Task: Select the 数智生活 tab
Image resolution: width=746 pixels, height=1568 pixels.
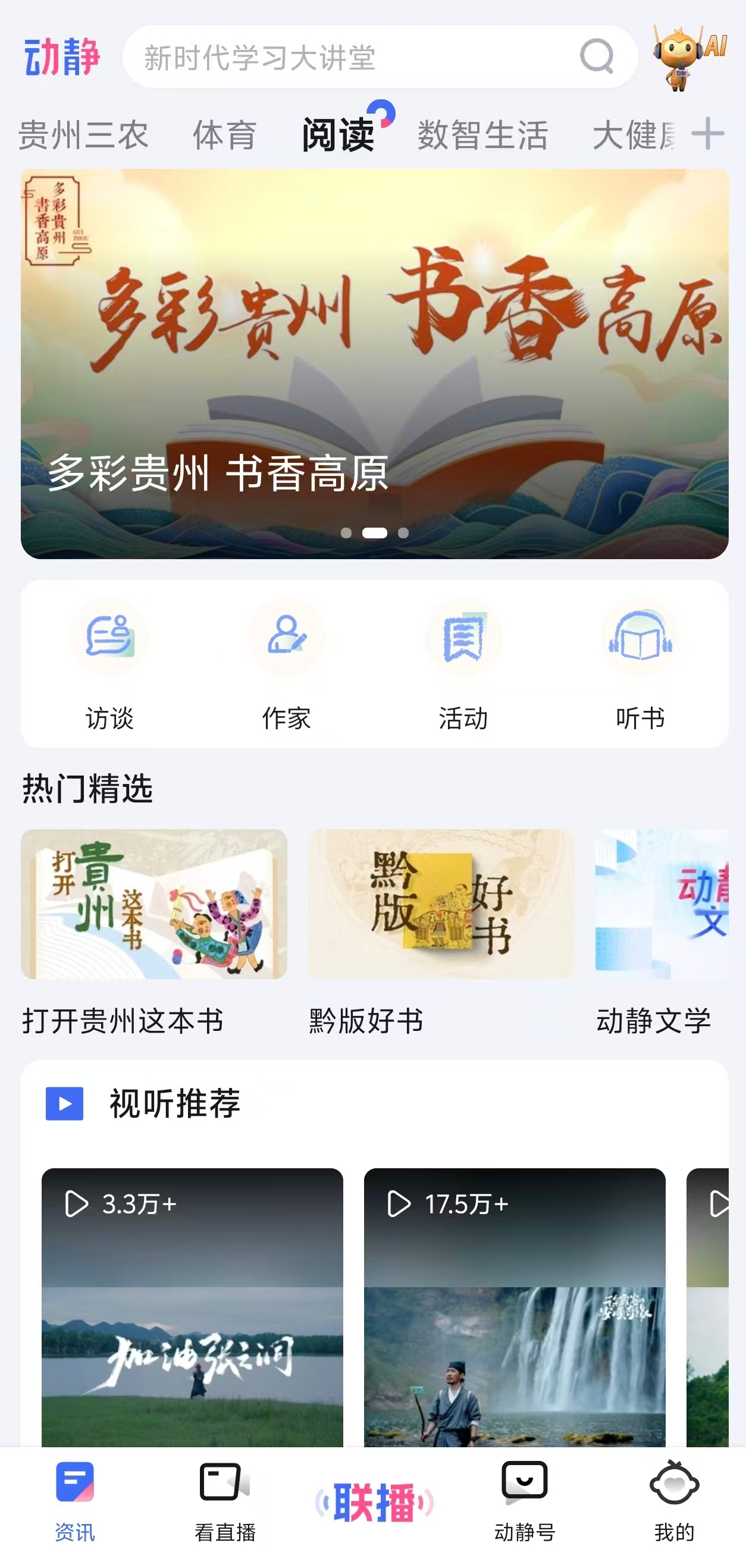Action: 482,134
